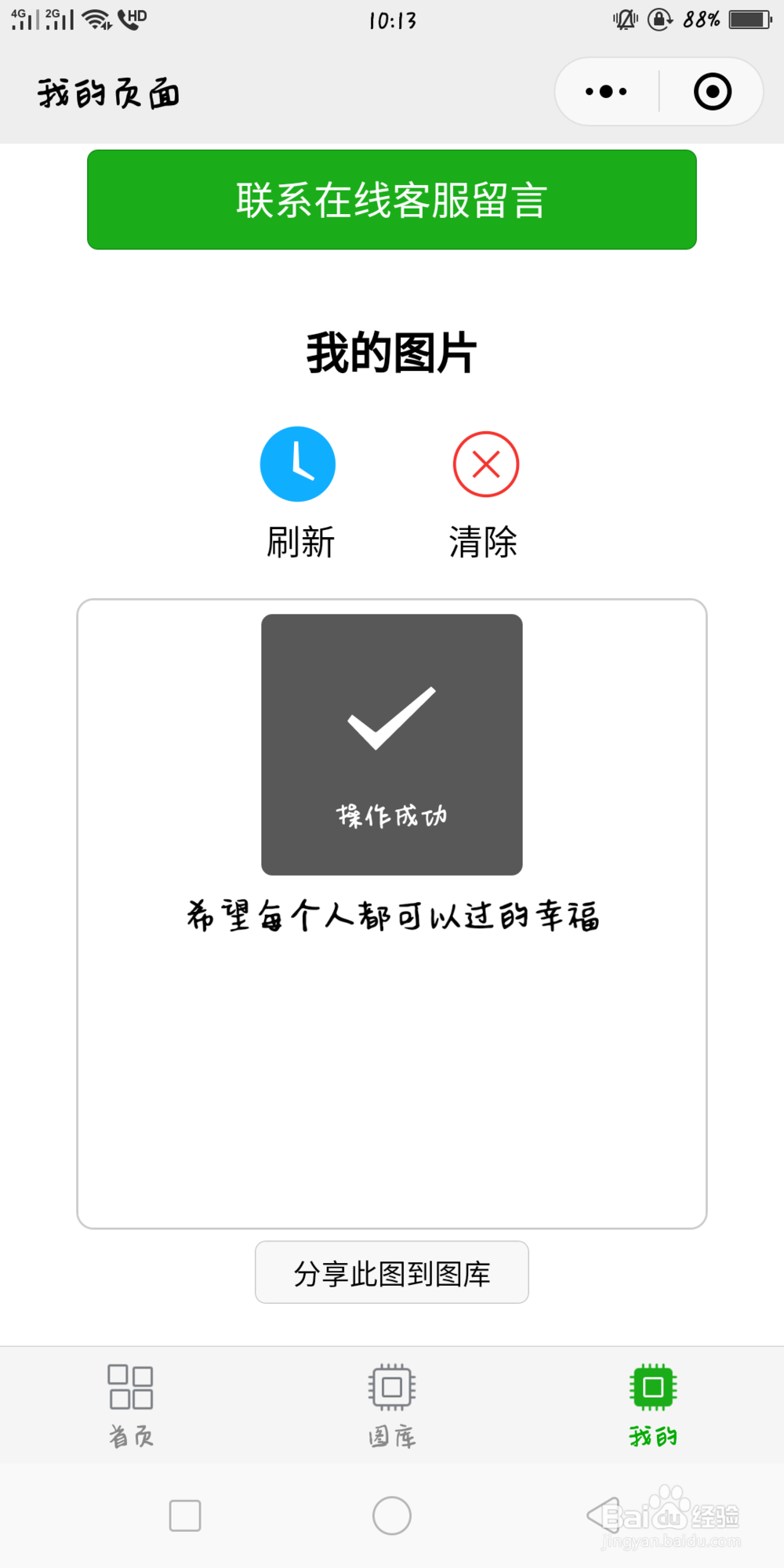Image resolution: width=784 pixels, height=1568 pixels.
Task: Expand the 操作成功 checkmark image
Action: 391,743
